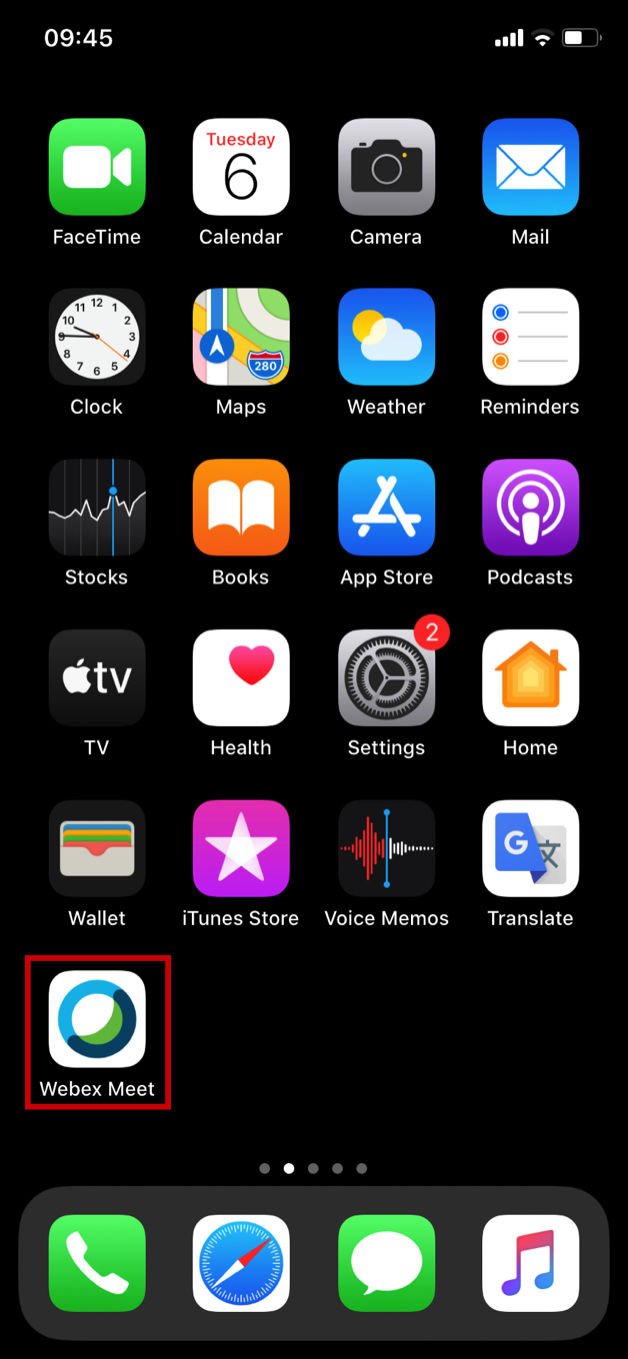This screenshot has height=1359, width=628.
Task: Open Voice Memos
Action: (386, 848)
